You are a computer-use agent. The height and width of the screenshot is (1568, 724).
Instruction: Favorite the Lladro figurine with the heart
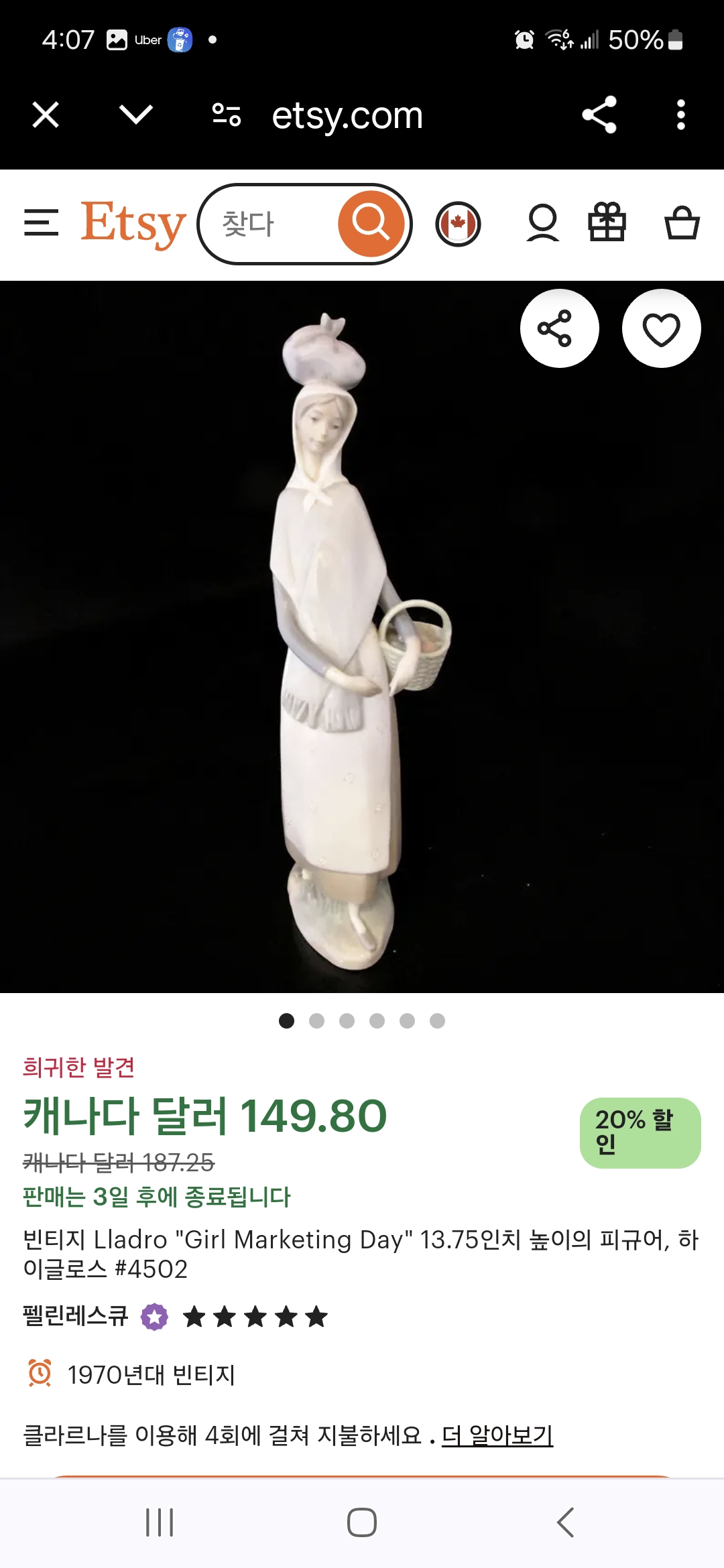tap(662, 328)
